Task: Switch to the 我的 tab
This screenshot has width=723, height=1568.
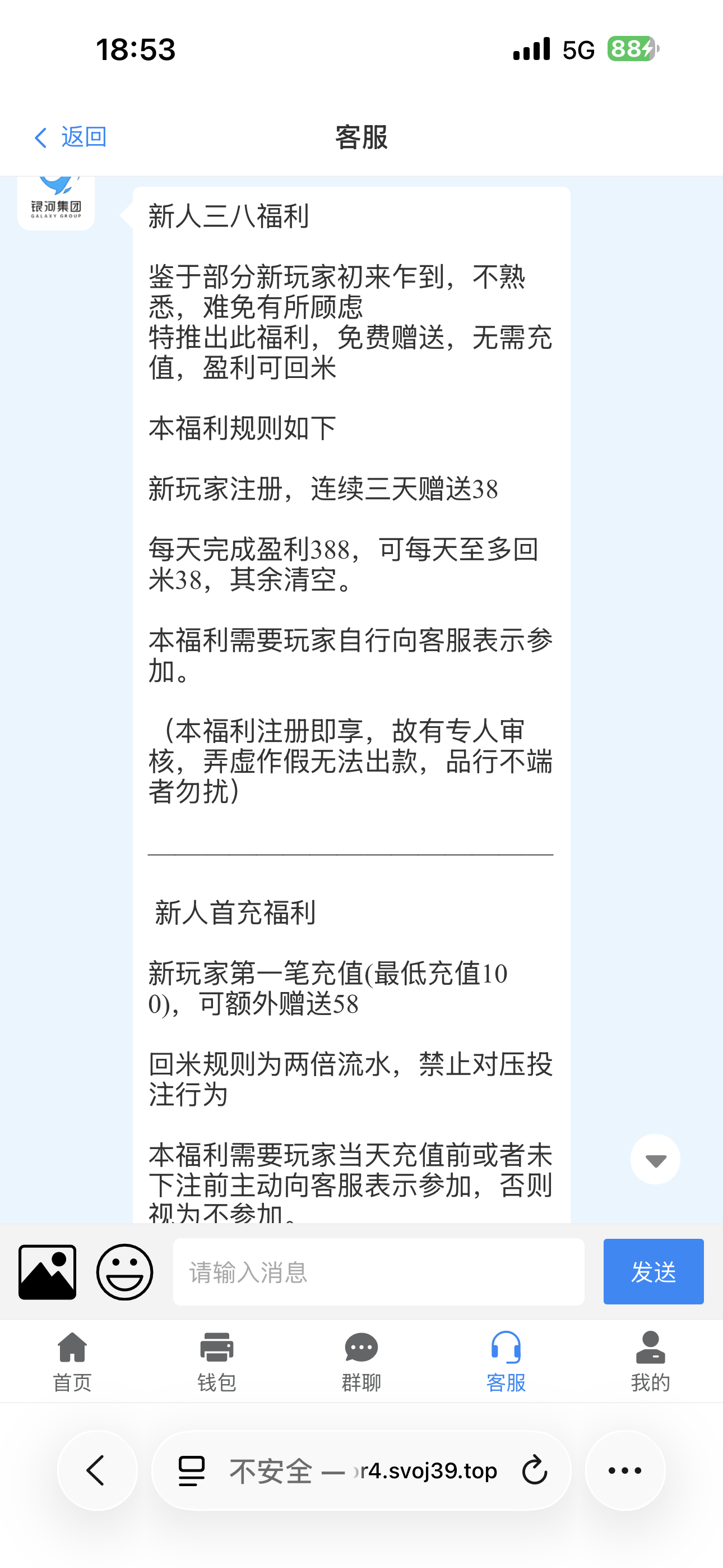Action: (x=650, y=1362)
